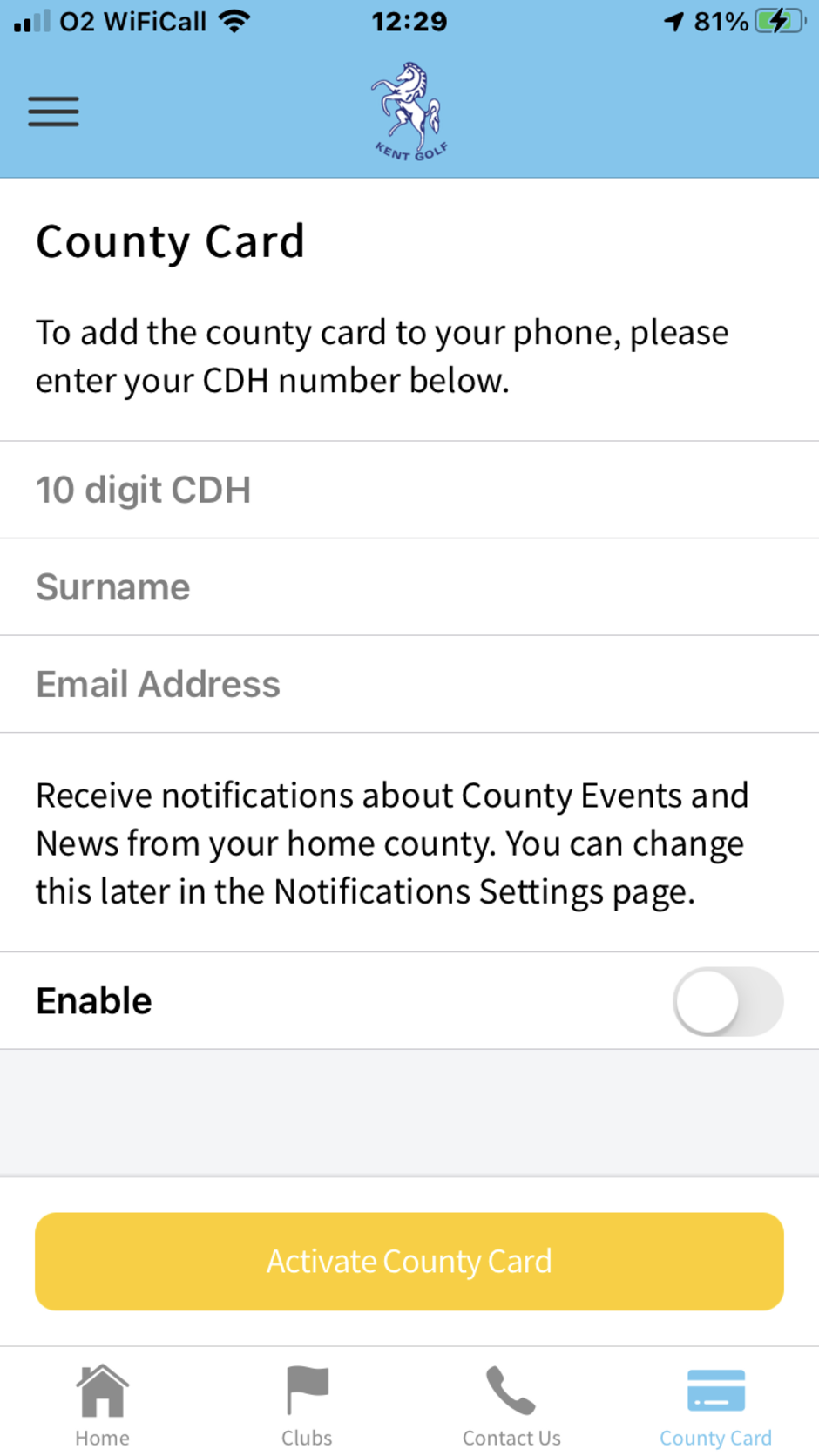
Task: Select the County Card tab
Action: tap(716, 1405)
